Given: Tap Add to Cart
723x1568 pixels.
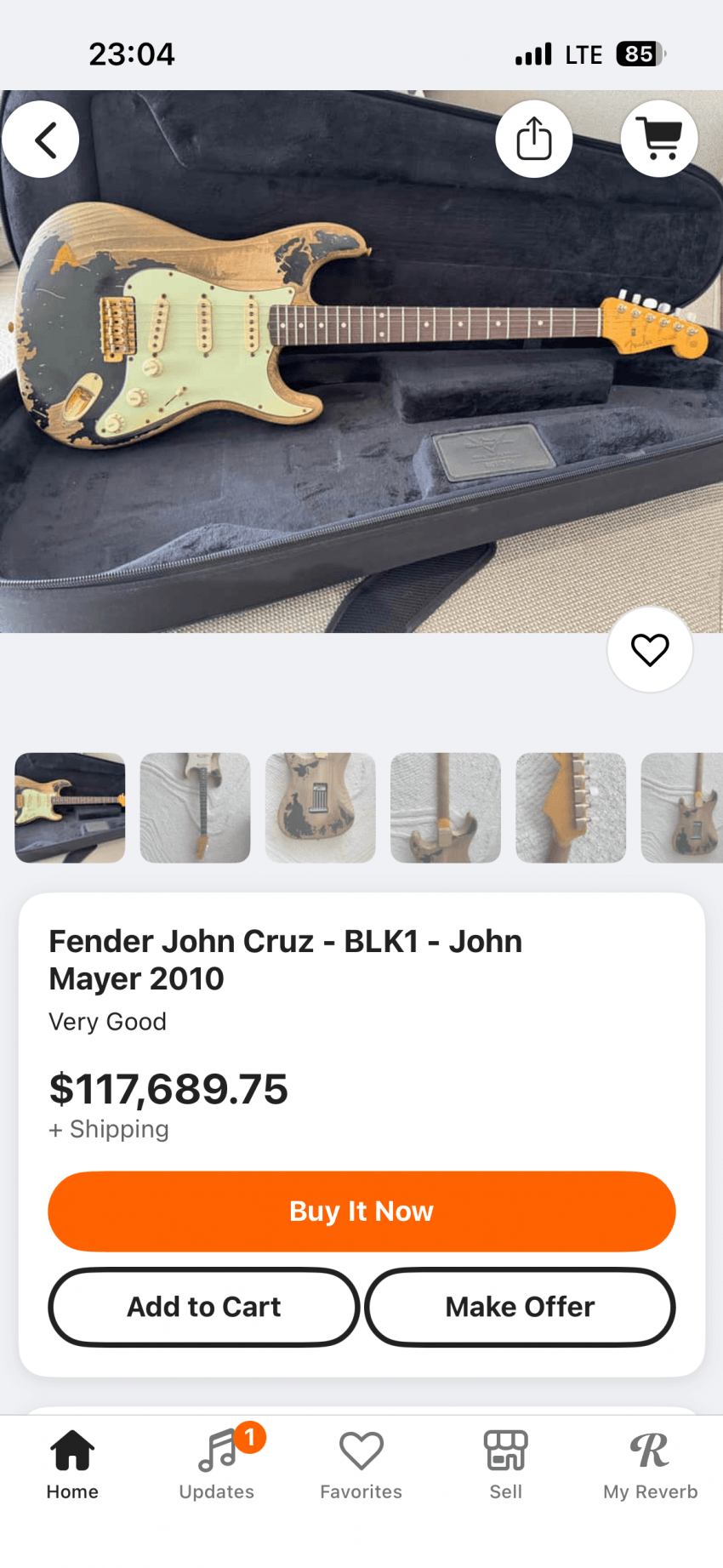Looking at the screenshot, I should [204, 1307].
